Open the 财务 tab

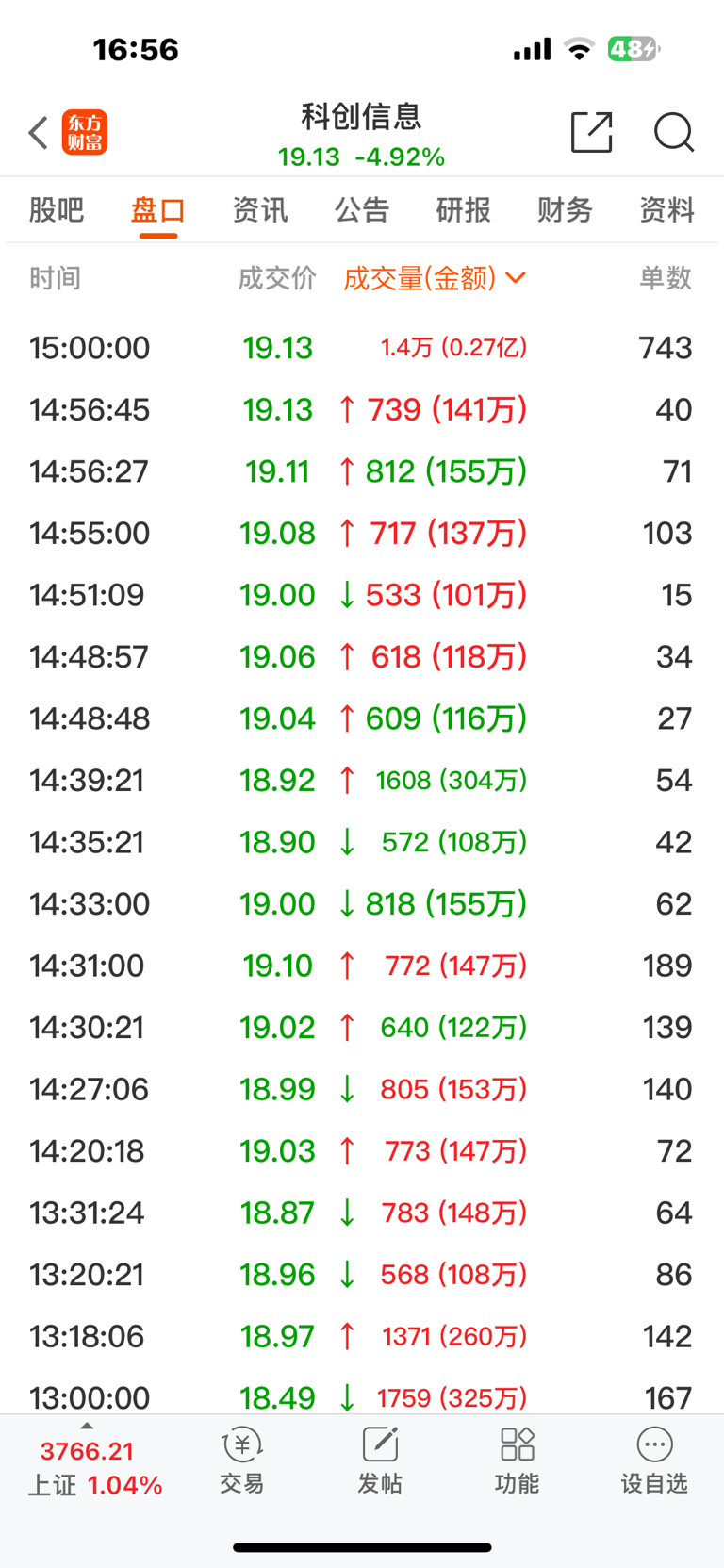click(x=566, y=209)
